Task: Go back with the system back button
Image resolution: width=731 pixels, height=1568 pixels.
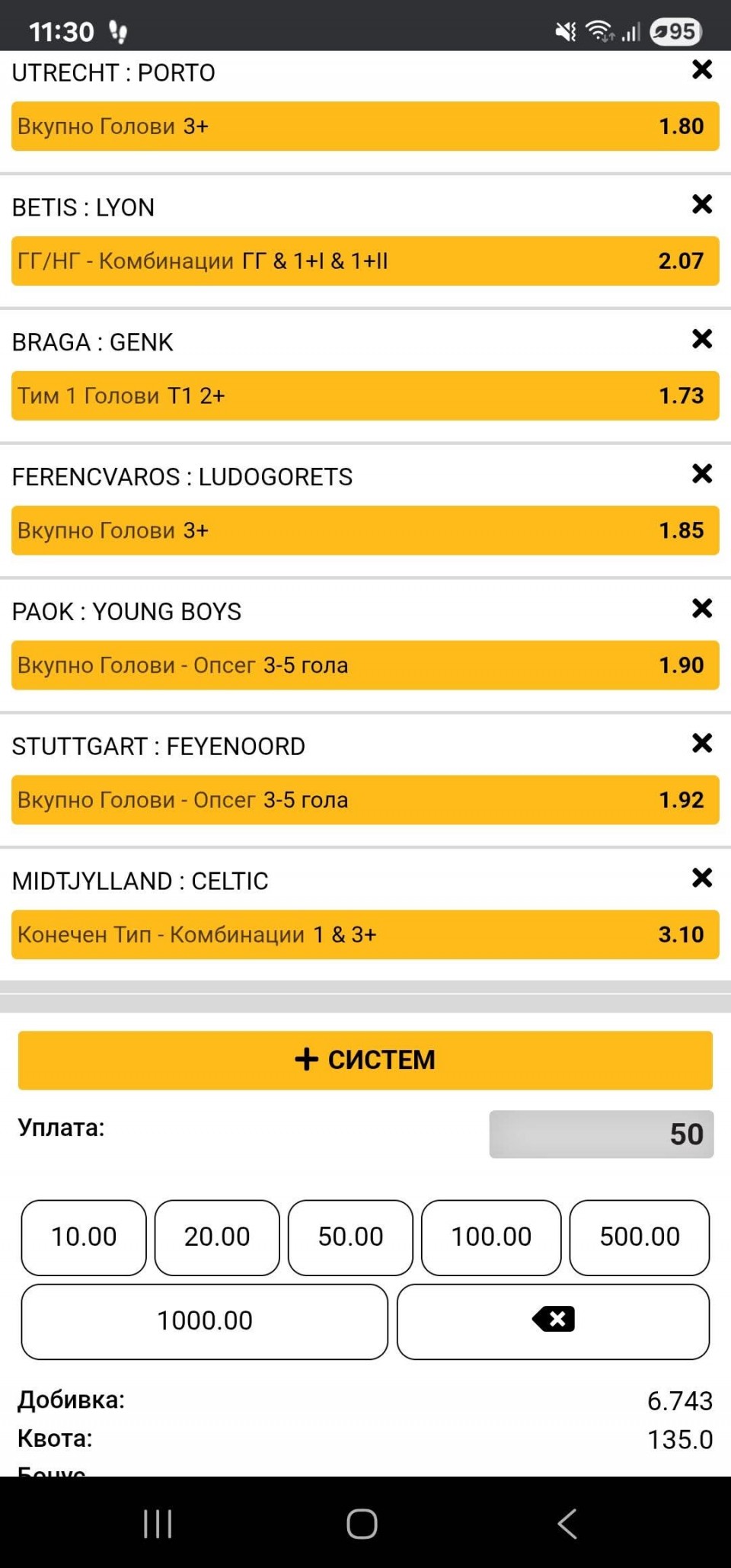Action: coord(567,1524)
